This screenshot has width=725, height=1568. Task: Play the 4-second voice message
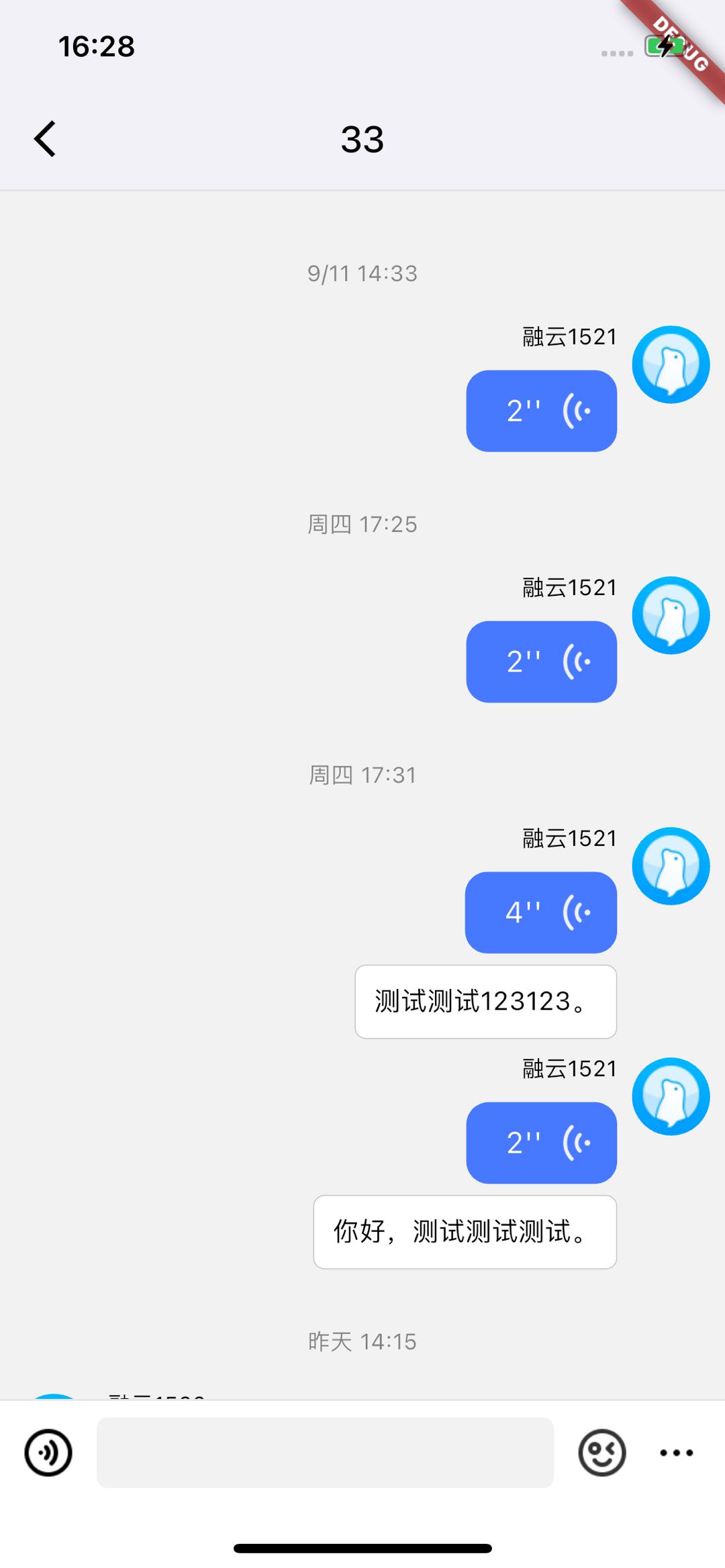pos(541,912)
